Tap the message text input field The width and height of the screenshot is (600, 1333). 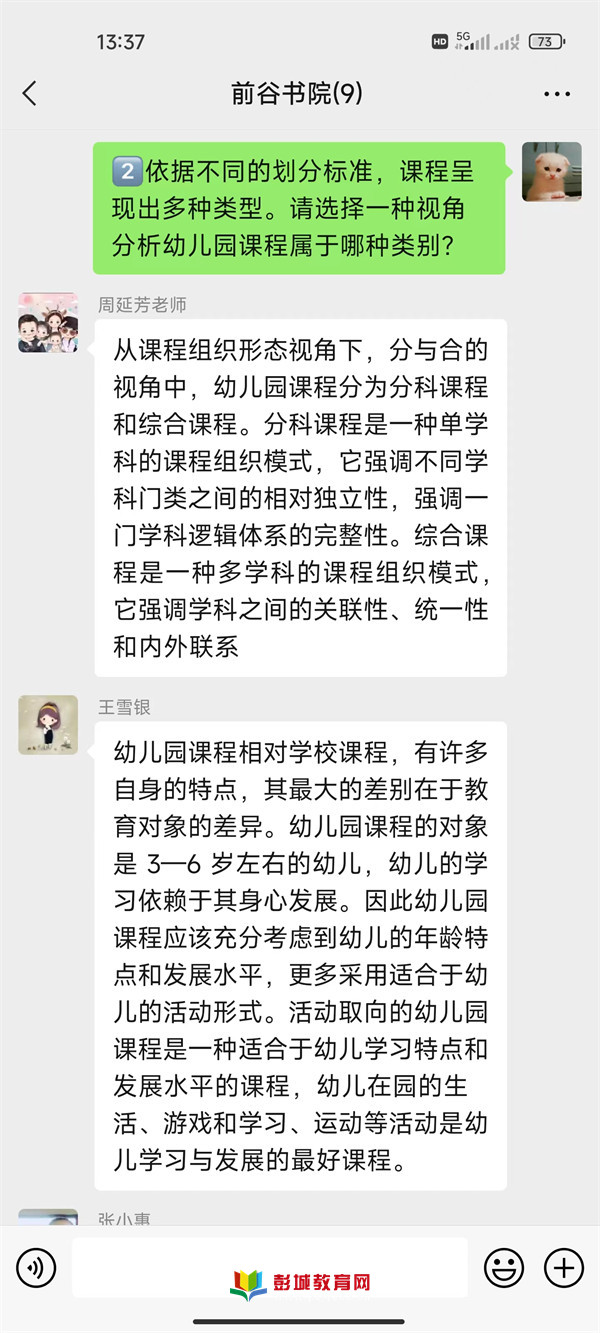[270, 1267]
